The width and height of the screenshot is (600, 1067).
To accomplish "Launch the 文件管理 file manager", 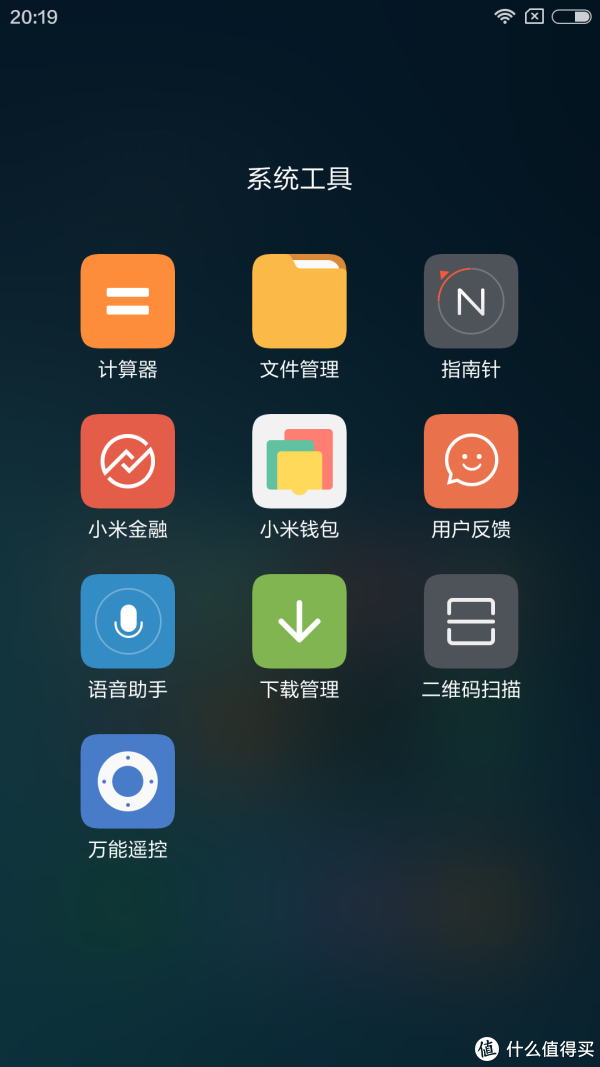I will click(x=299, y=301).
